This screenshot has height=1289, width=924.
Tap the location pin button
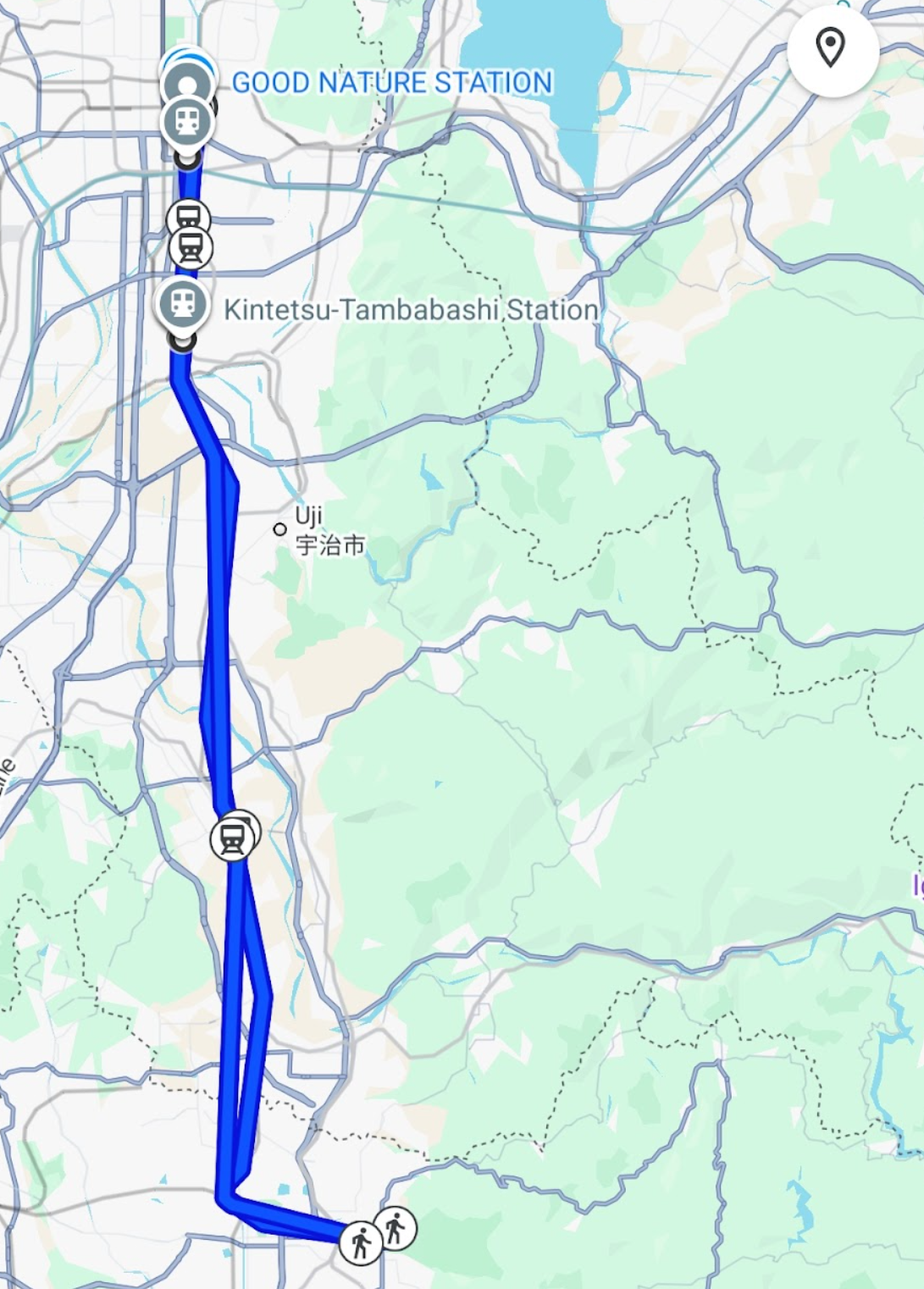tap(831, 47)
